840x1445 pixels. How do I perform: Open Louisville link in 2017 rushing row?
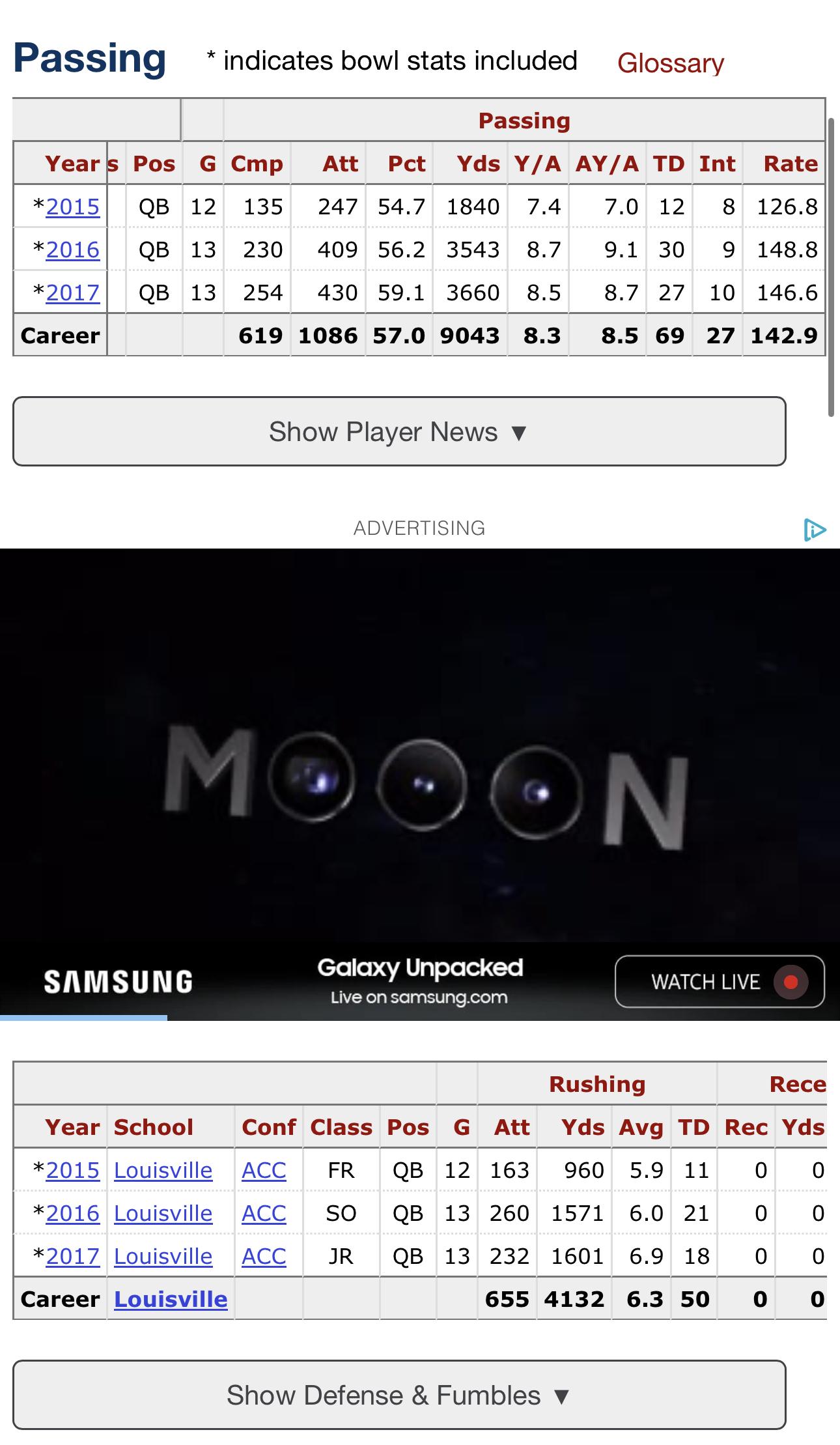163,1256
